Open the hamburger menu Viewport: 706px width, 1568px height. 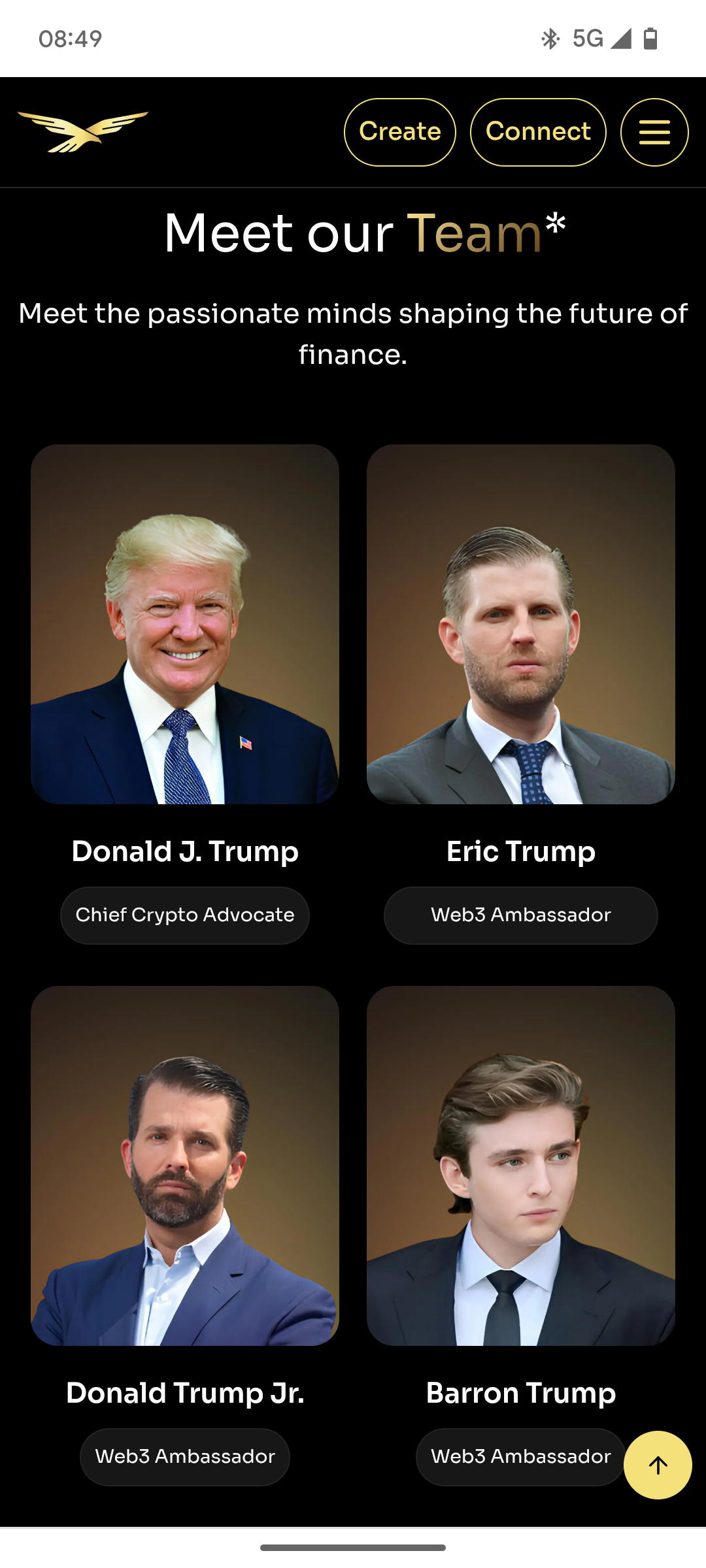pyautogui.click(x=654, y=132)
